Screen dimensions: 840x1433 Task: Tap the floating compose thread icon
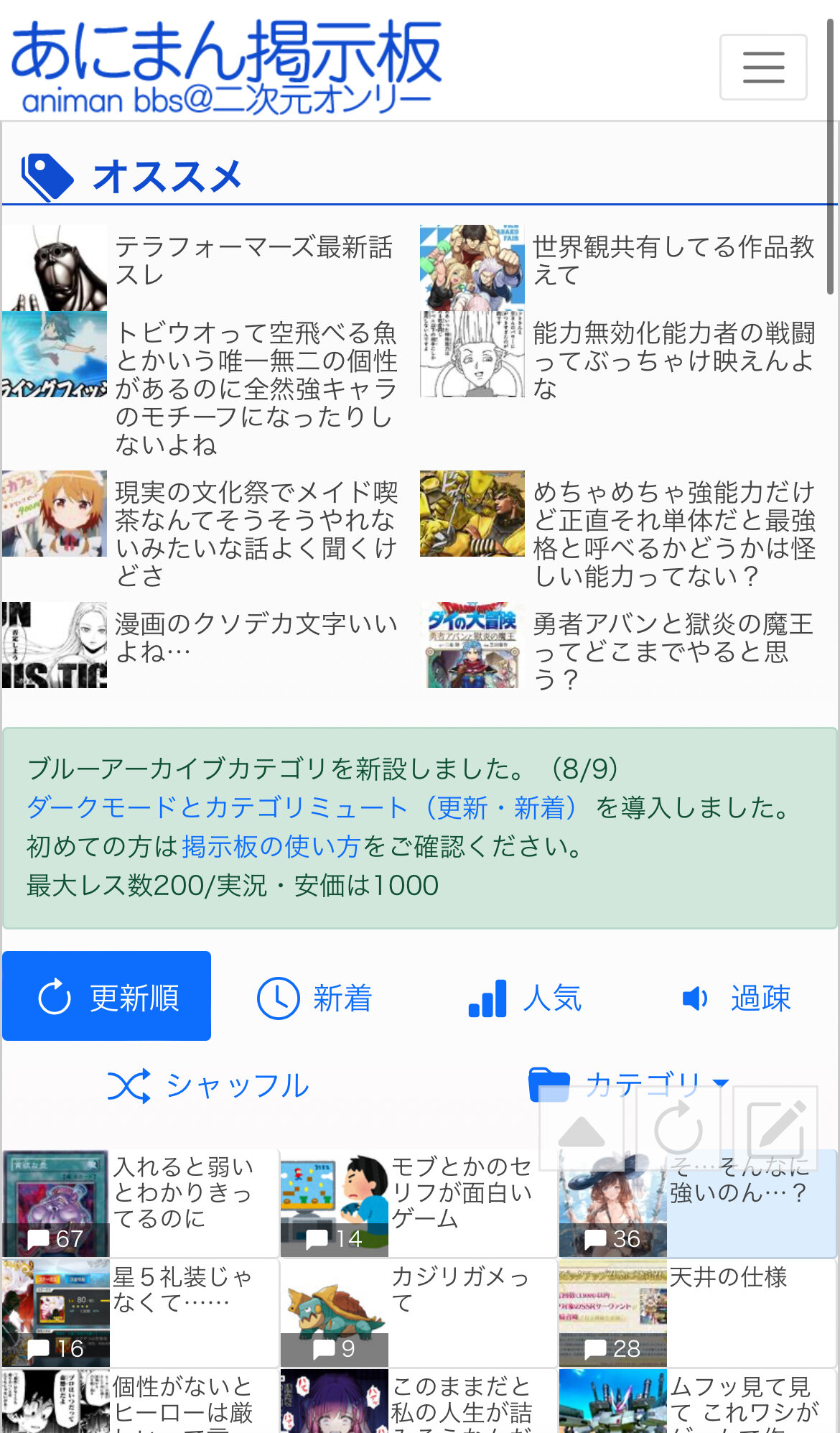775,1128
